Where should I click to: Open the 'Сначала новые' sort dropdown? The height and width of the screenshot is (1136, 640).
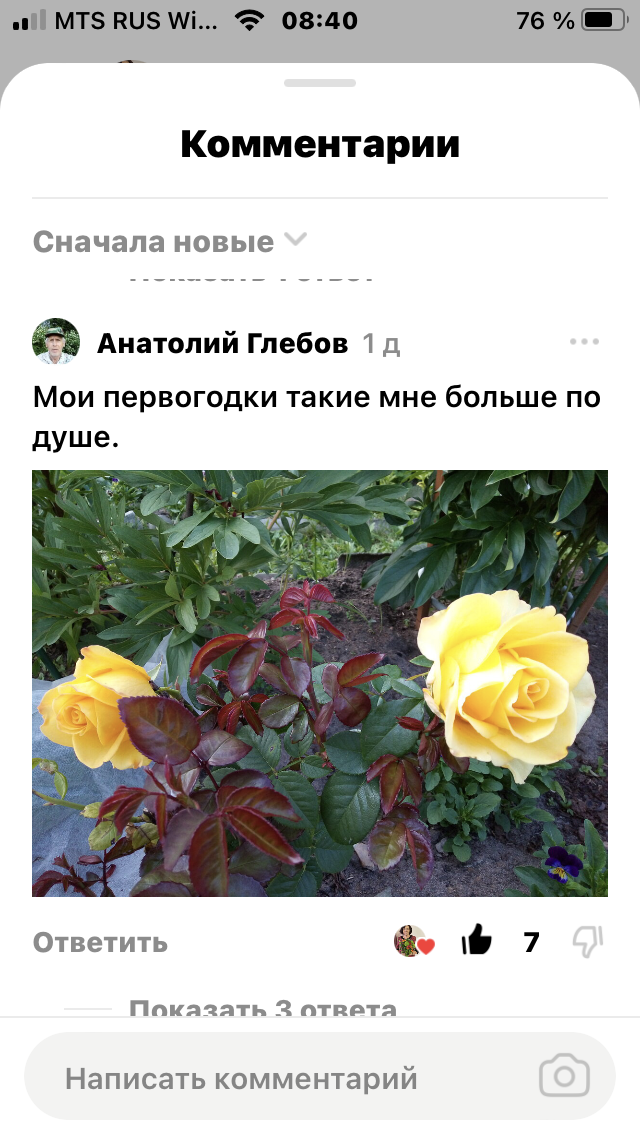pos(170,242)
